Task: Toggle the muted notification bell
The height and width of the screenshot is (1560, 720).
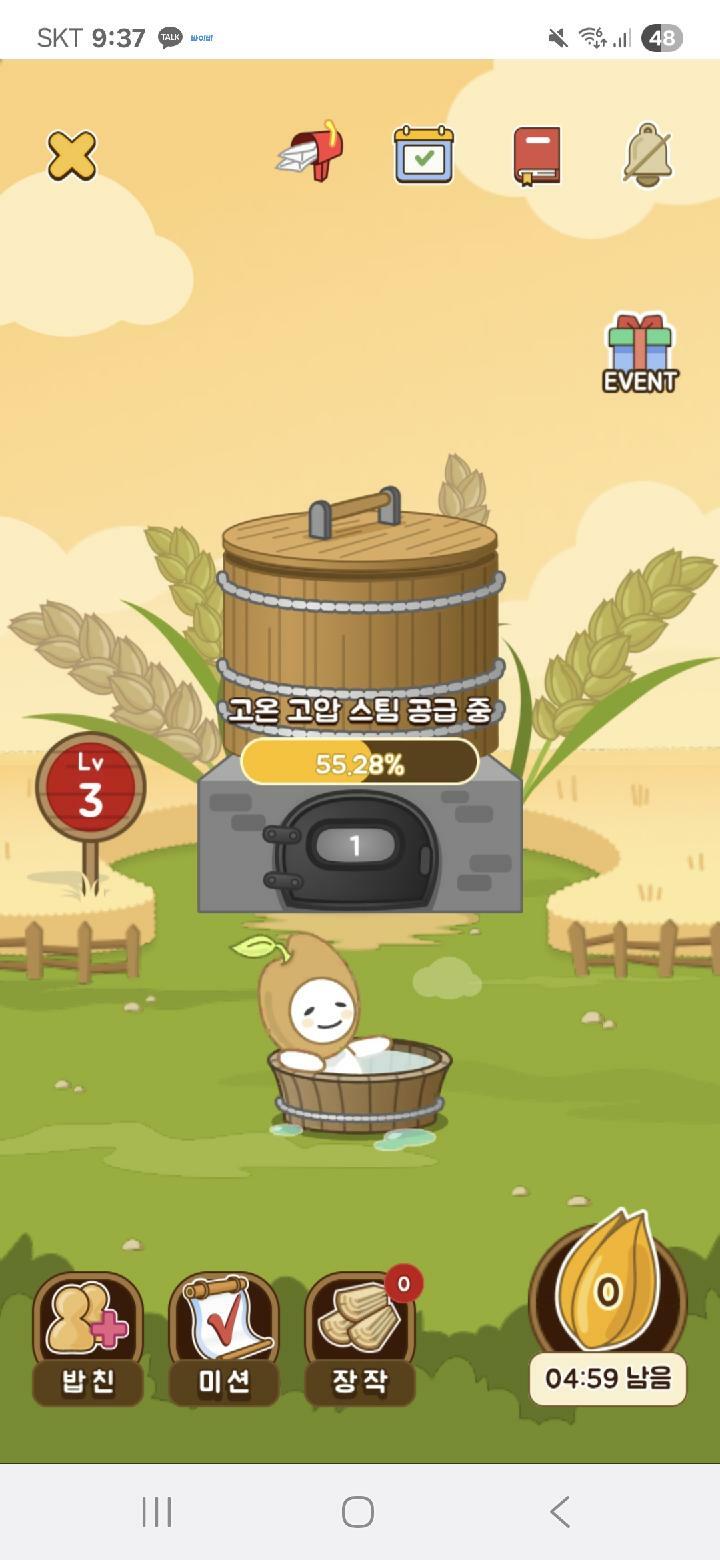Action: coord(647,156)
